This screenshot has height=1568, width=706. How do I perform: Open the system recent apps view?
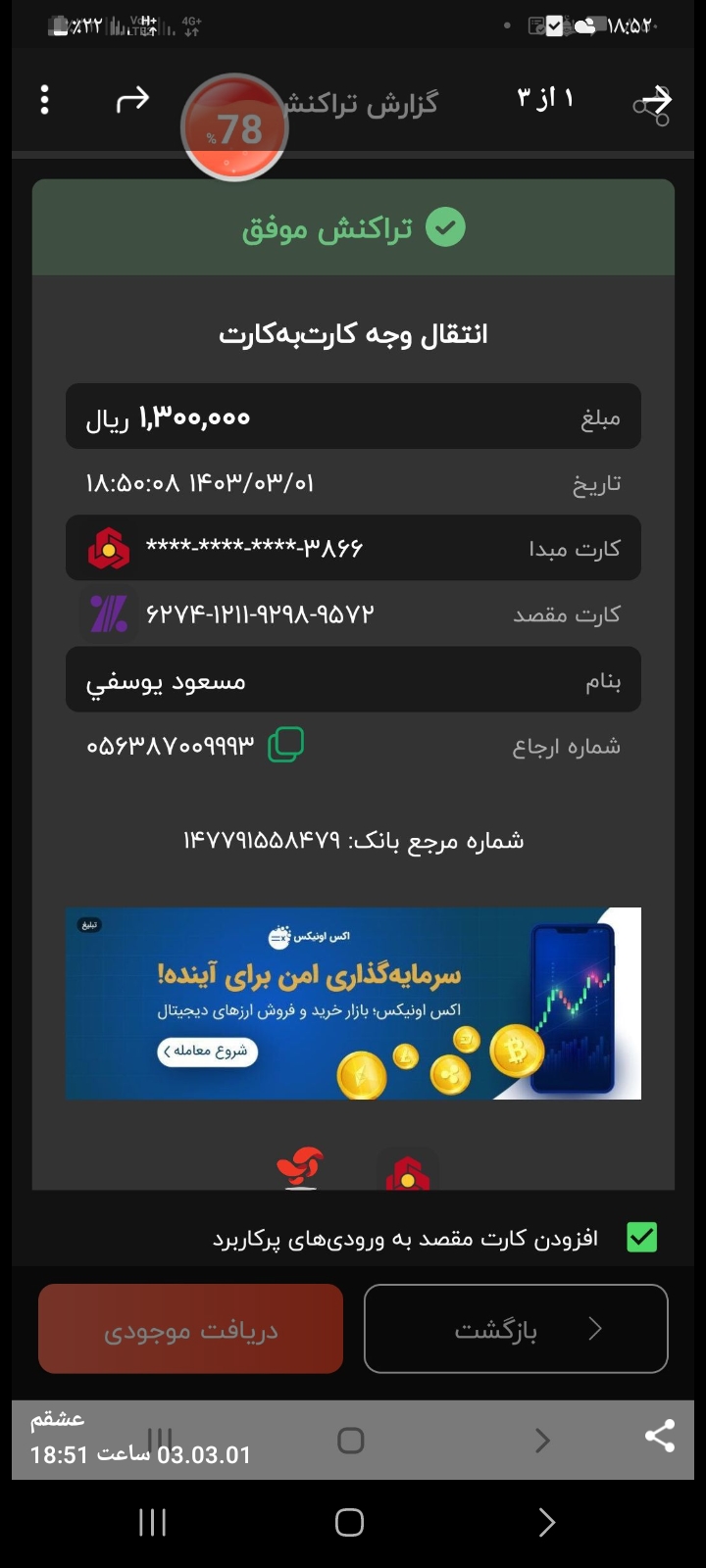tap(152, 1522)
